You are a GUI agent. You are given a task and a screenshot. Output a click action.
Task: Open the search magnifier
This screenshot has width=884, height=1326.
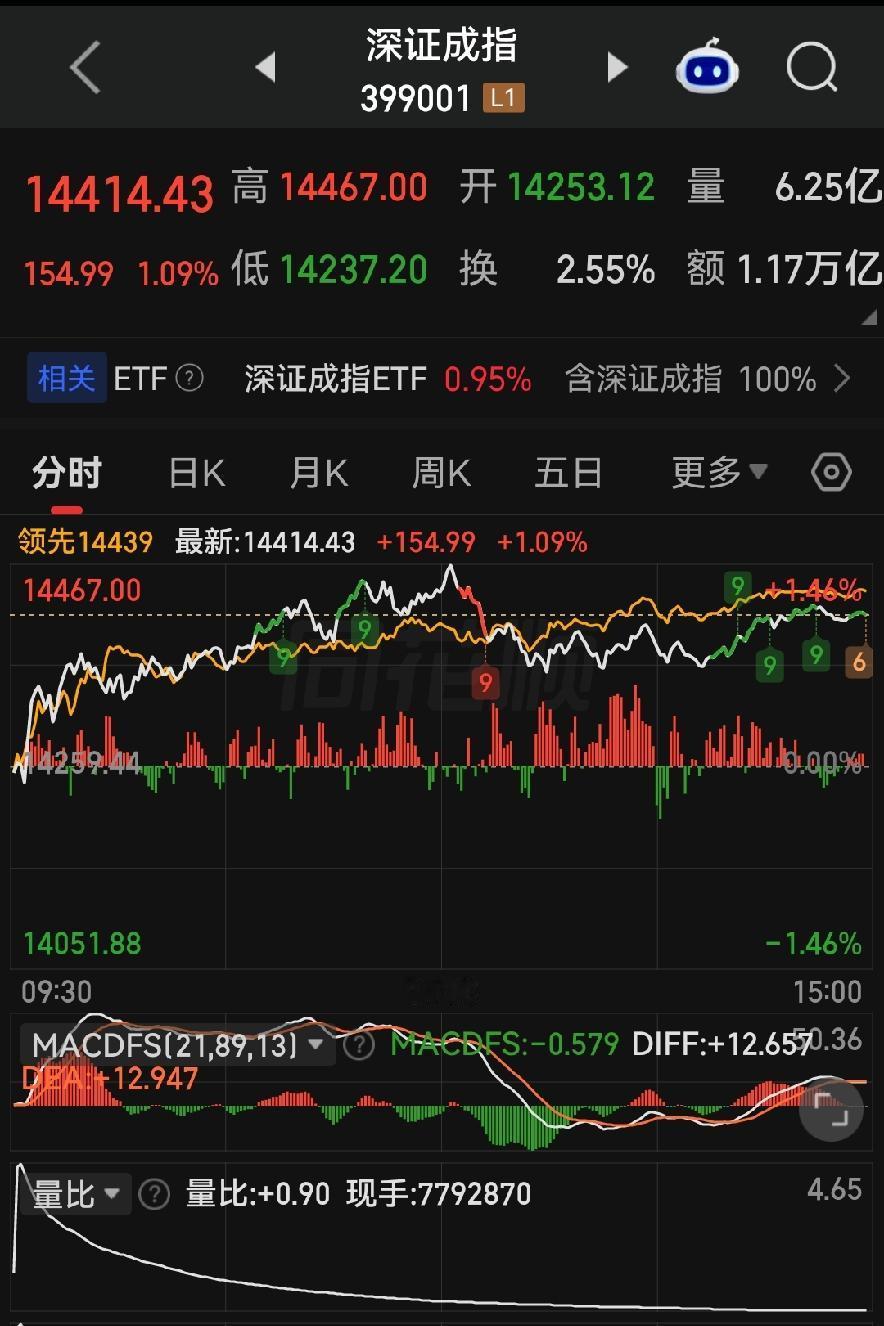point(812,68)
